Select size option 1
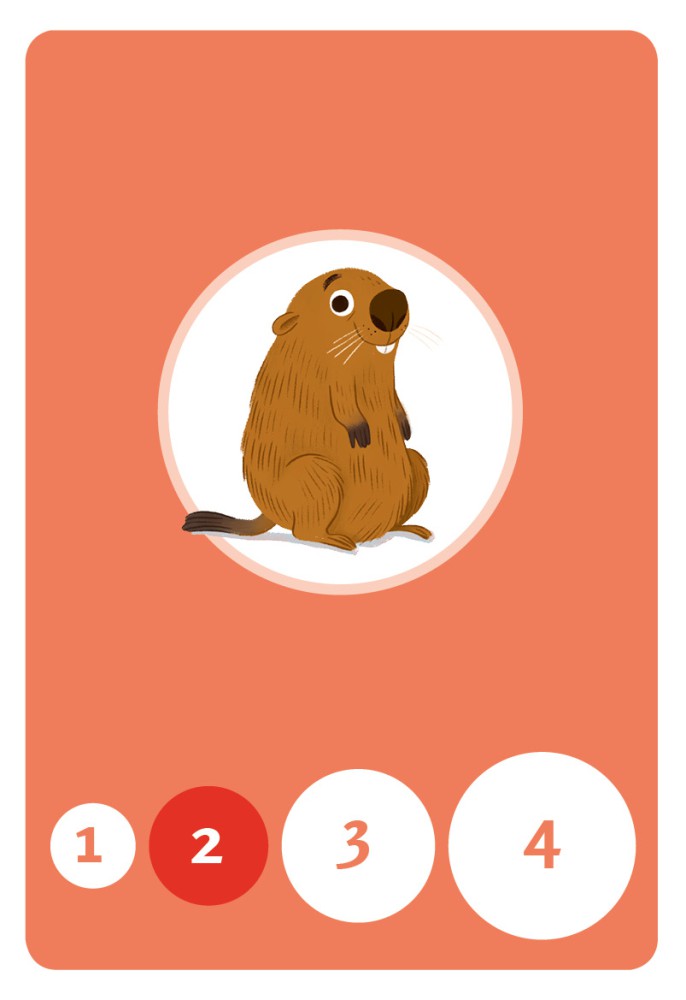 tap(92, 846)
